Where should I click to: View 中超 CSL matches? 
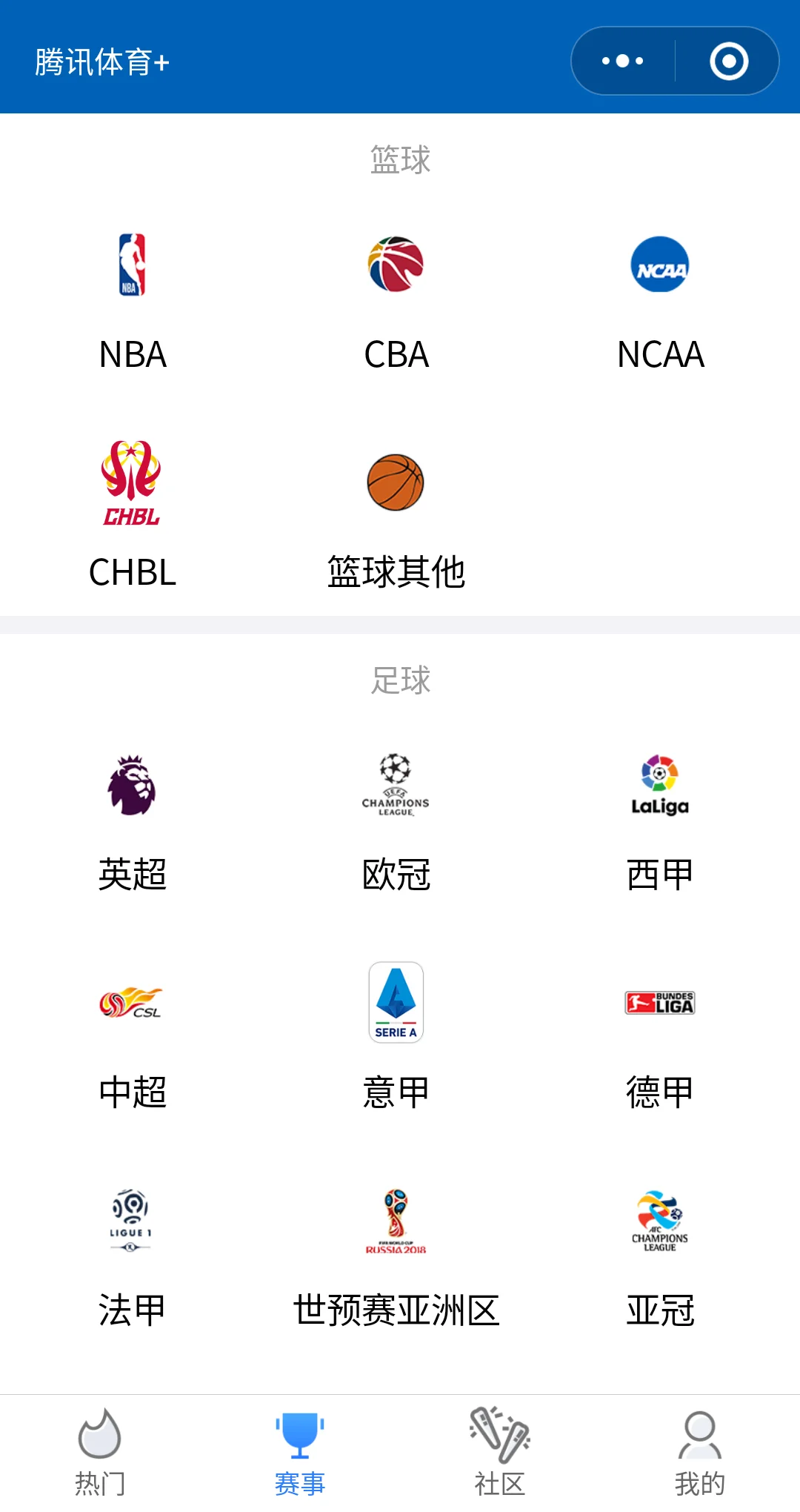tap(133, 1038)
